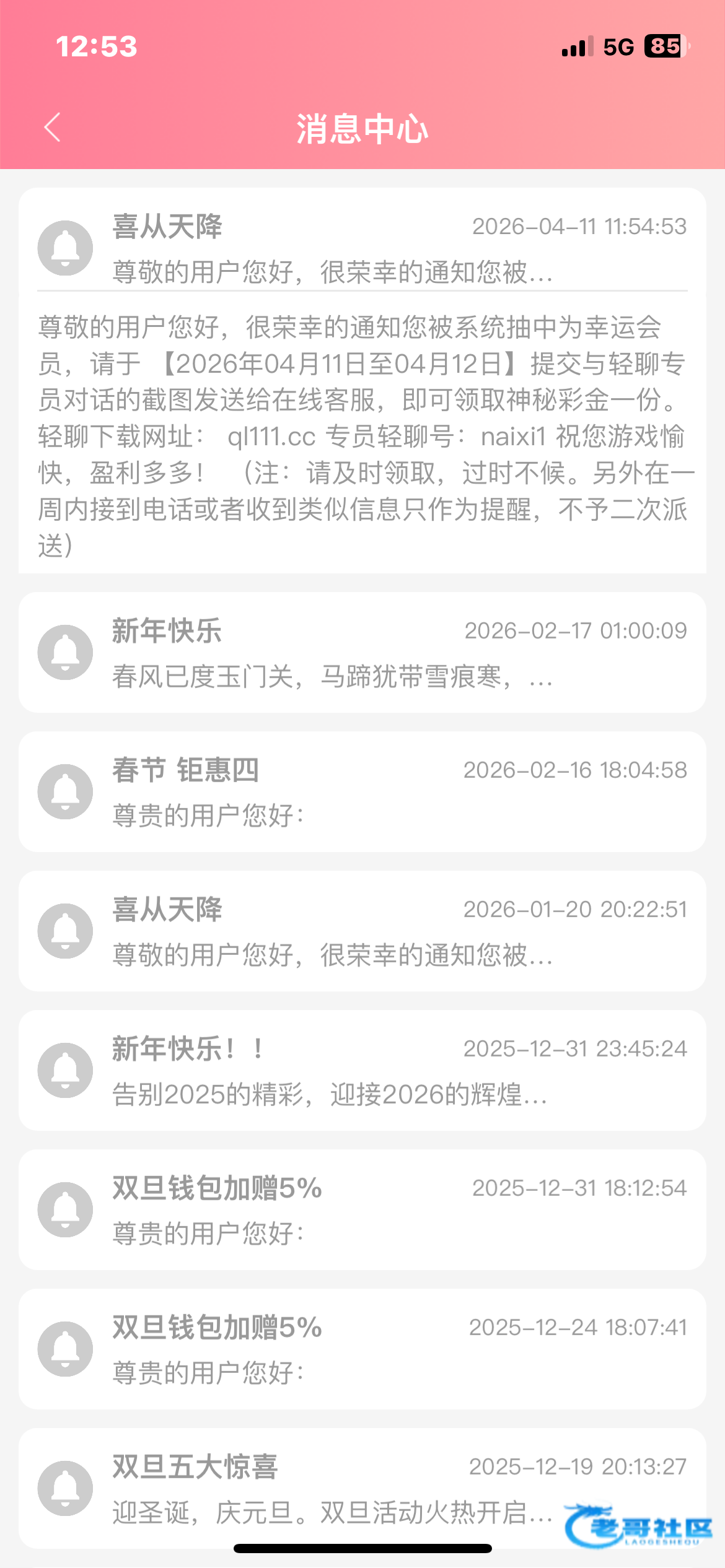The width and height of the screenshot is (725, 1568).
Task: Expand the 春节 钜惠四 message
Action: coord(362,792)
